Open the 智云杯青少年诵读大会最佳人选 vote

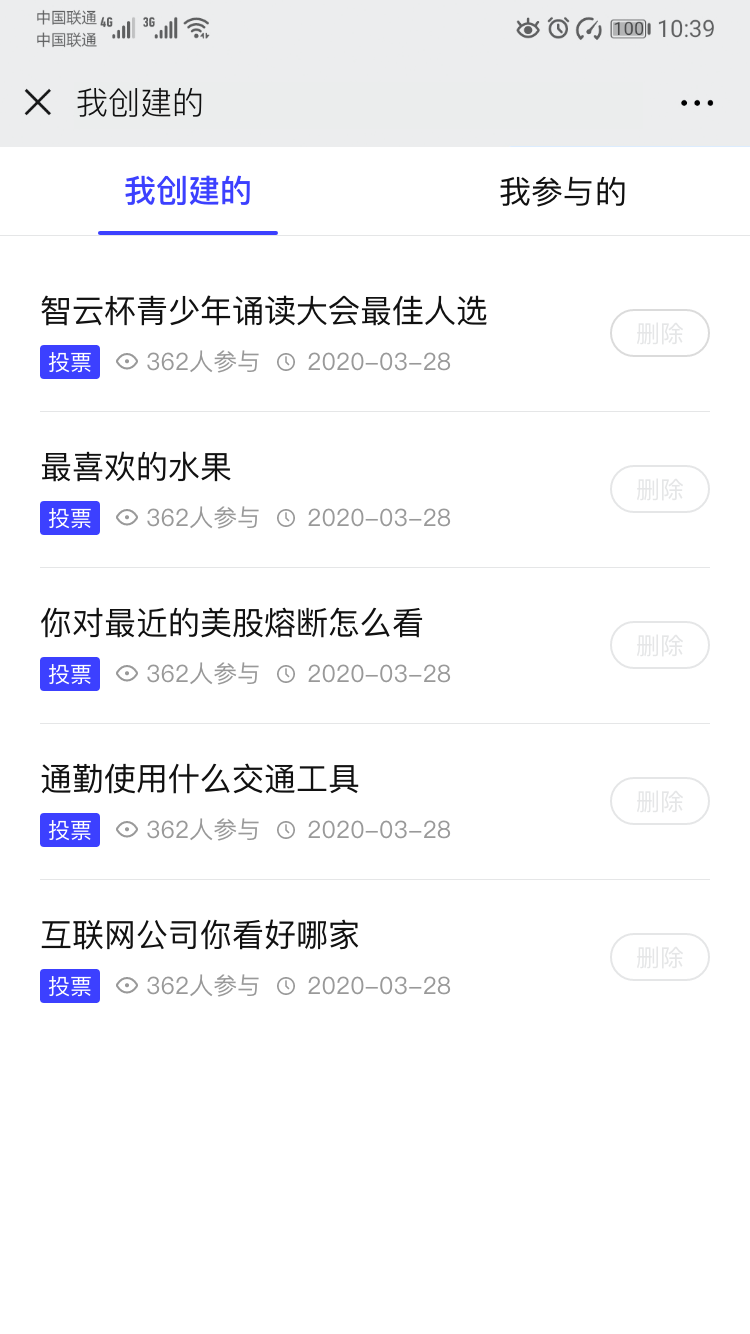[264, 311]
